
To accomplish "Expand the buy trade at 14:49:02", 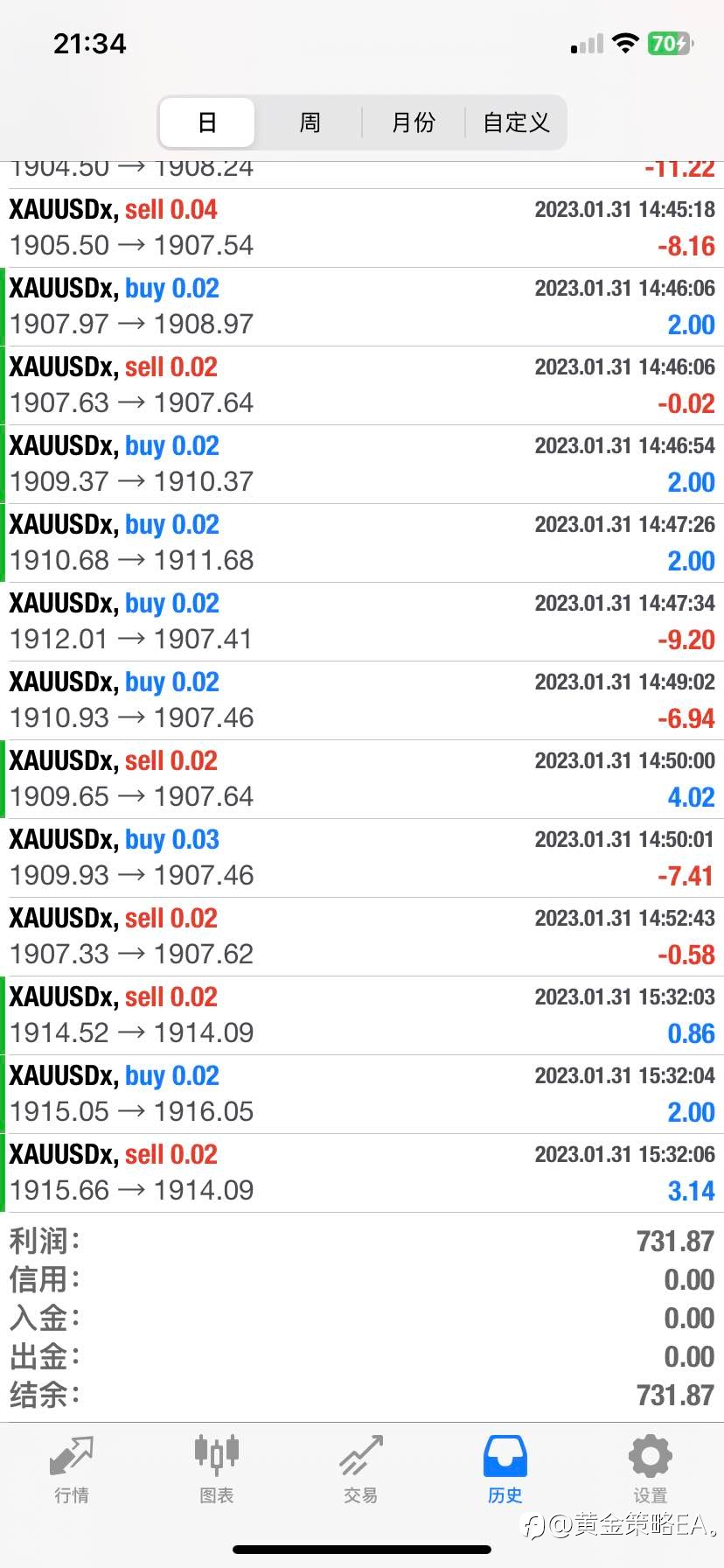I will (x=362, y=701).
